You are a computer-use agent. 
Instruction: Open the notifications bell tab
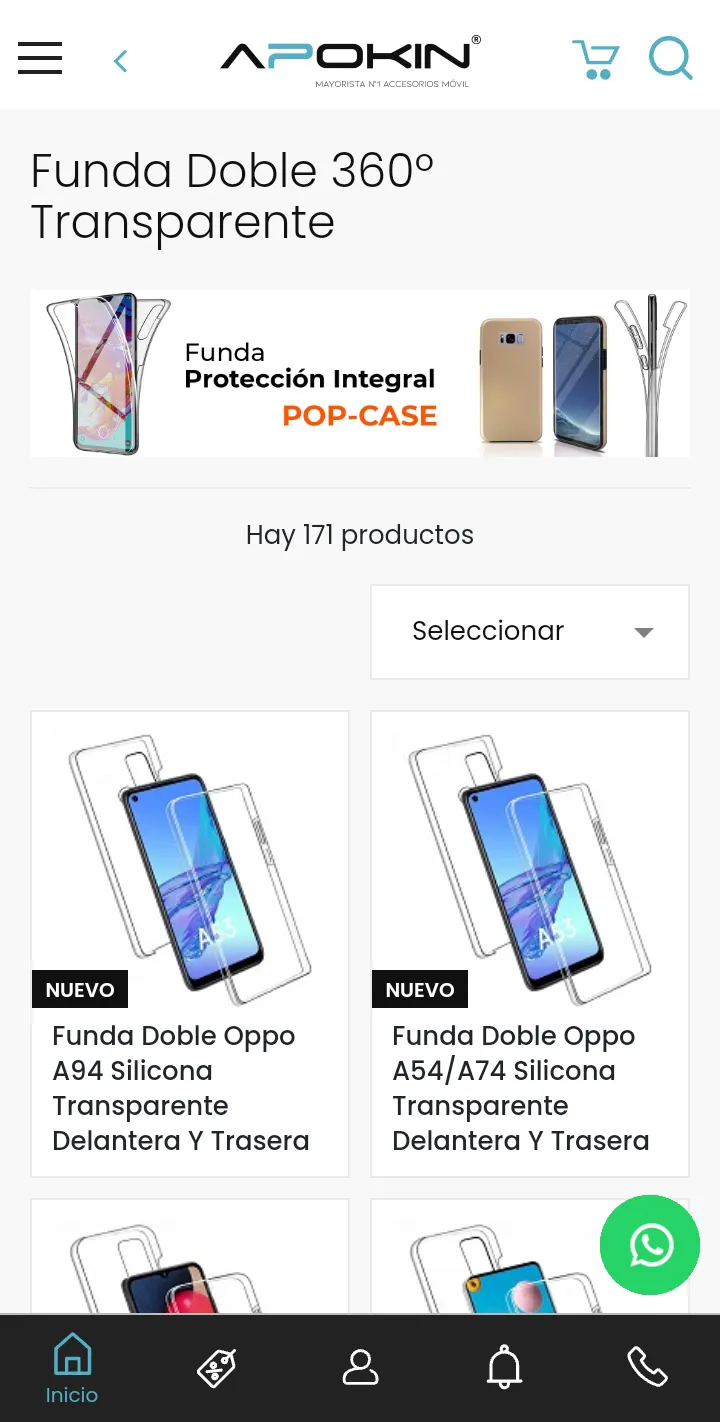tap(504, 1367)
